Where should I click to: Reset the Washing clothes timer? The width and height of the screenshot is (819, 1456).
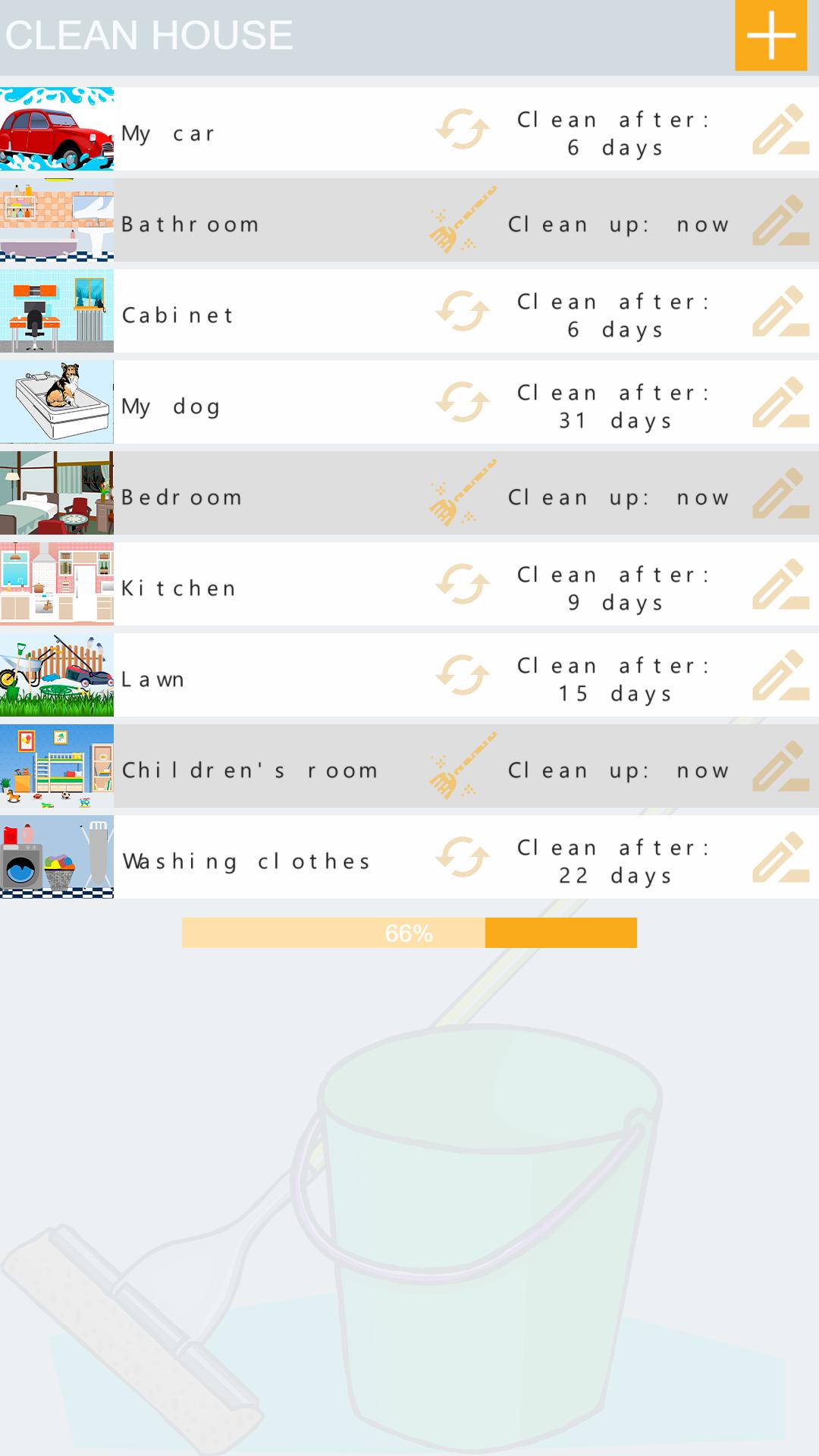tap(463, 857)
